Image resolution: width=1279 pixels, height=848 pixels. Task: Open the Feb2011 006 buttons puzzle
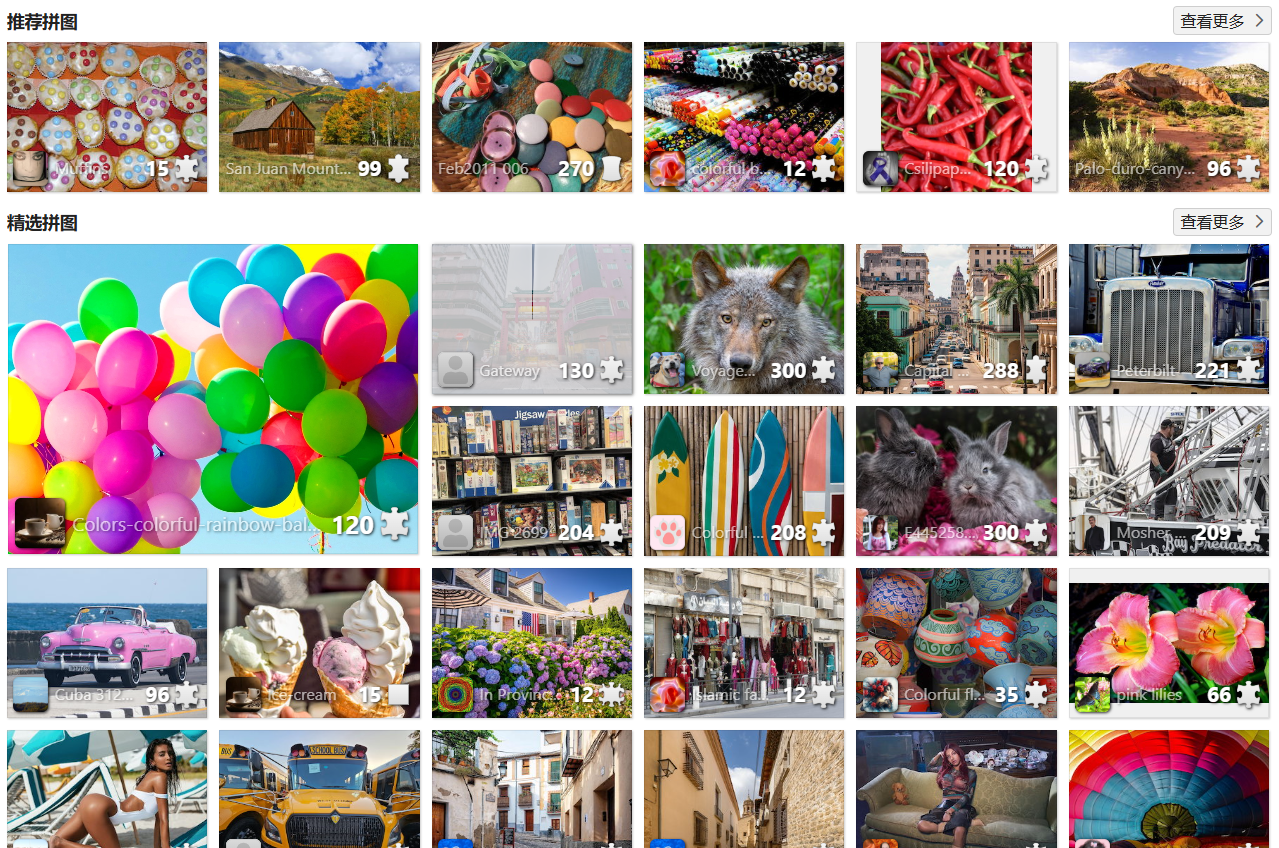point(531,116)
